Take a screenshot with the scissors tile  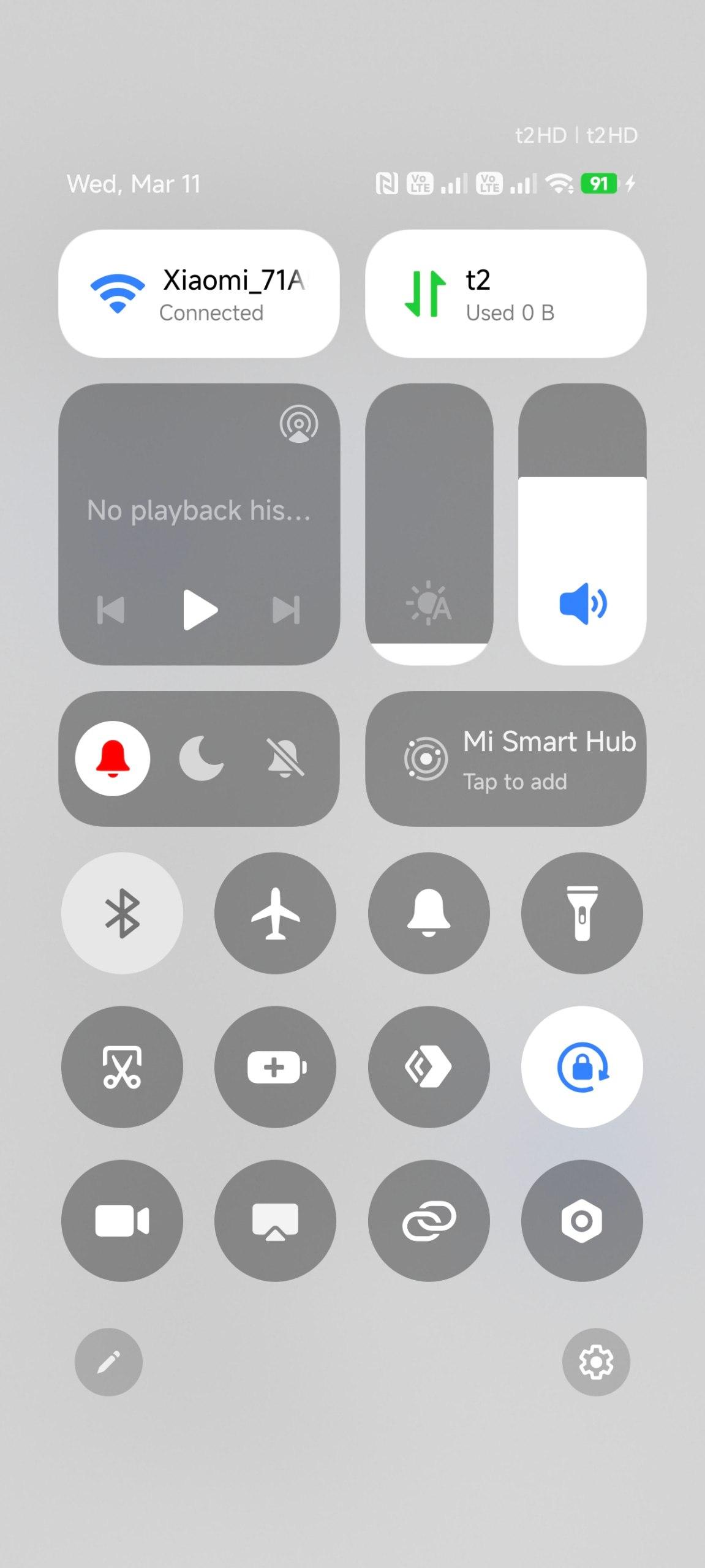click(122, 1067)
